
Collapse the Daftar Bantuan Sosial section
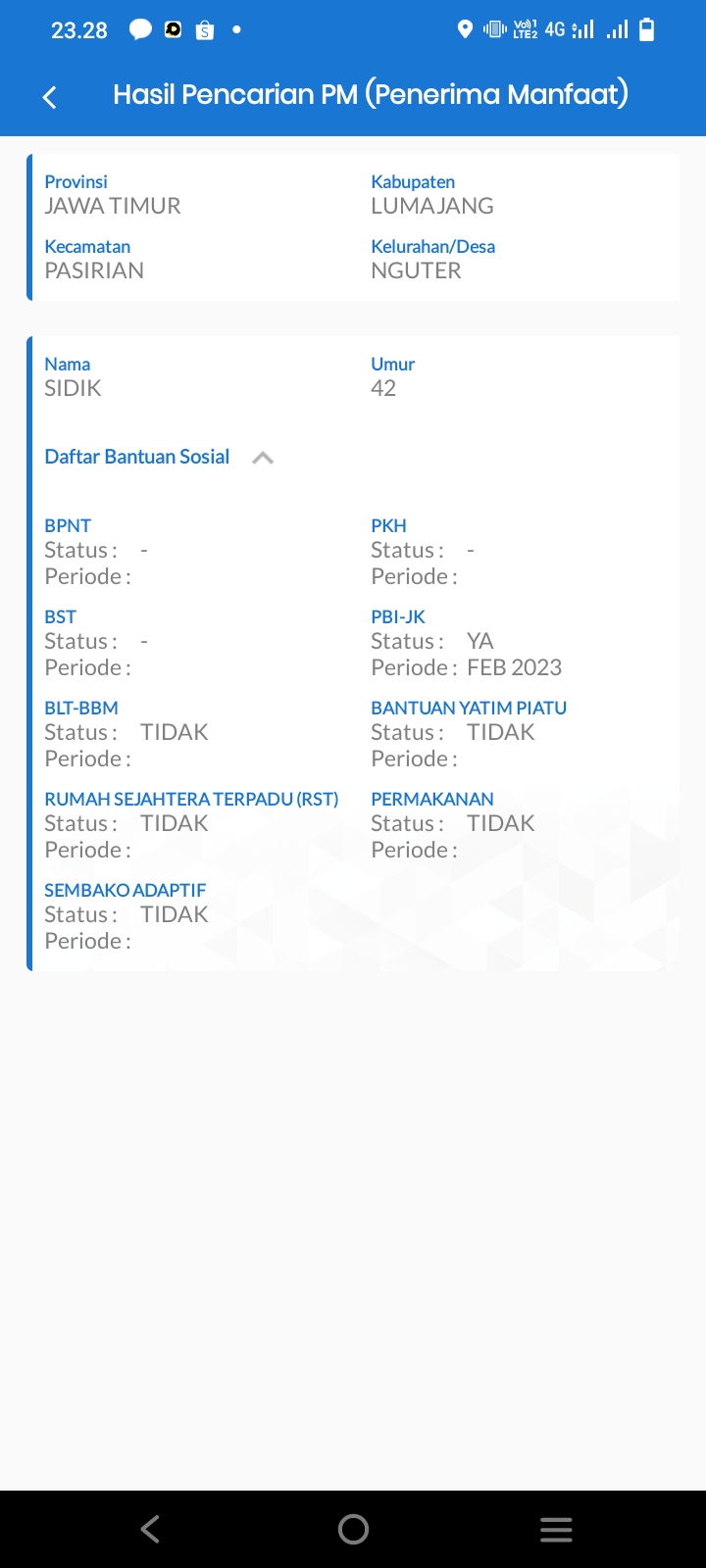pyautogui.click(x=263, y=458)
